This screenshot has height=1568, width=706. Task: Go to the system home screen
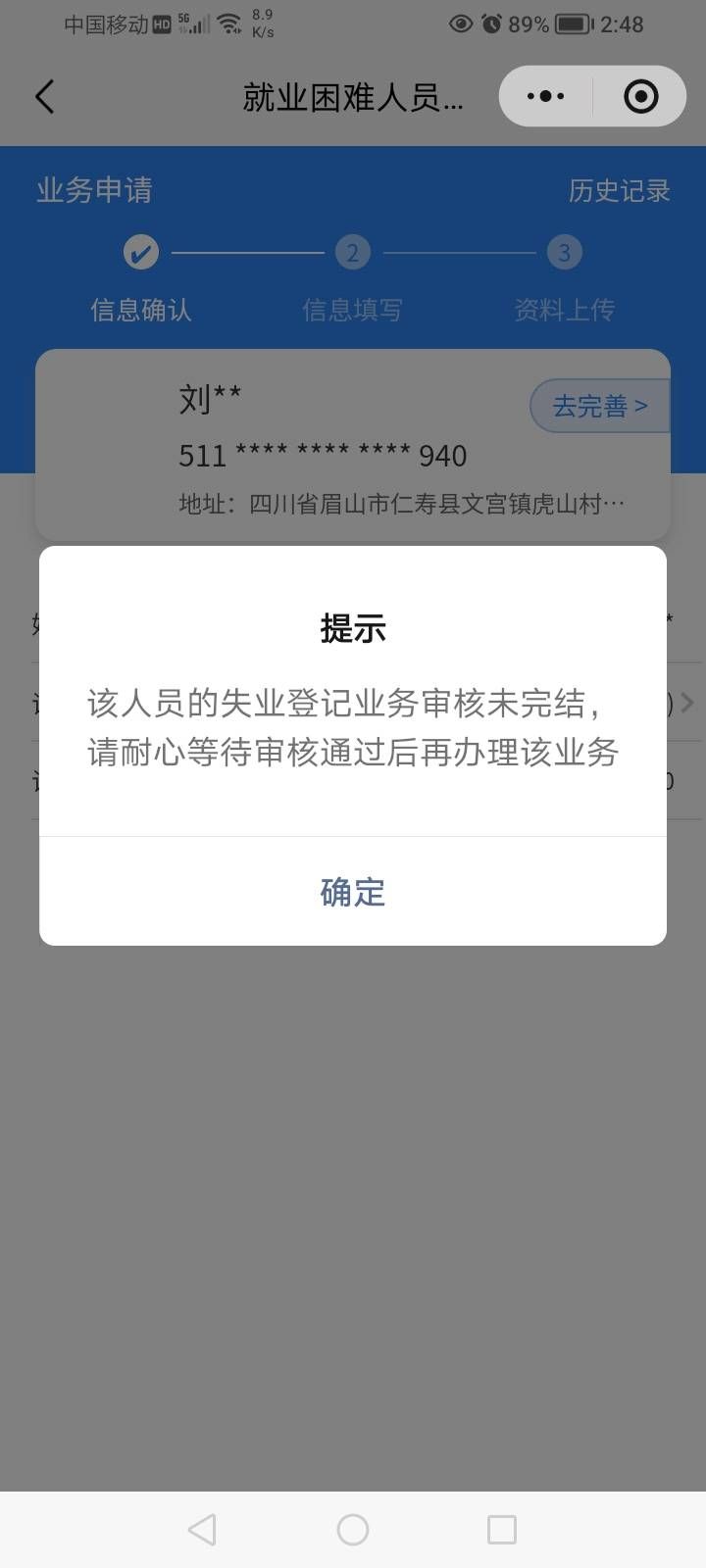pos(353,1529)
